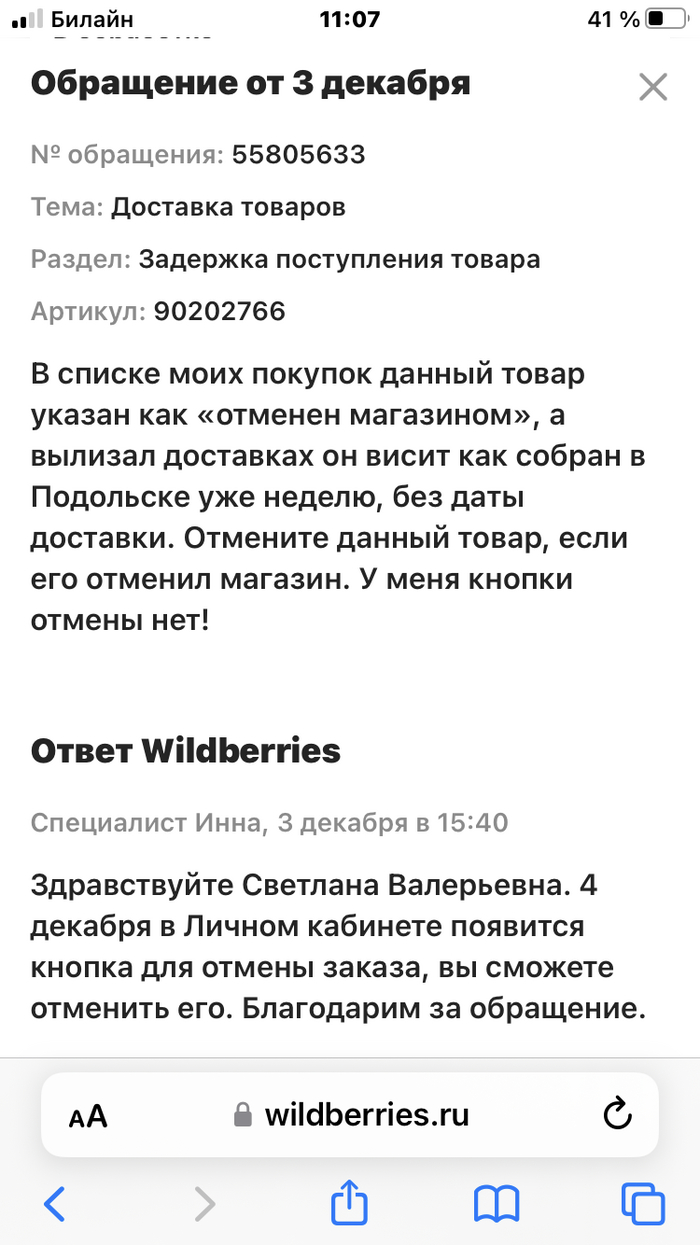Show all open Safari tabs
Image resolution: width=700 pixels, height=1245 pixels.
click(x=642, y=1204)
